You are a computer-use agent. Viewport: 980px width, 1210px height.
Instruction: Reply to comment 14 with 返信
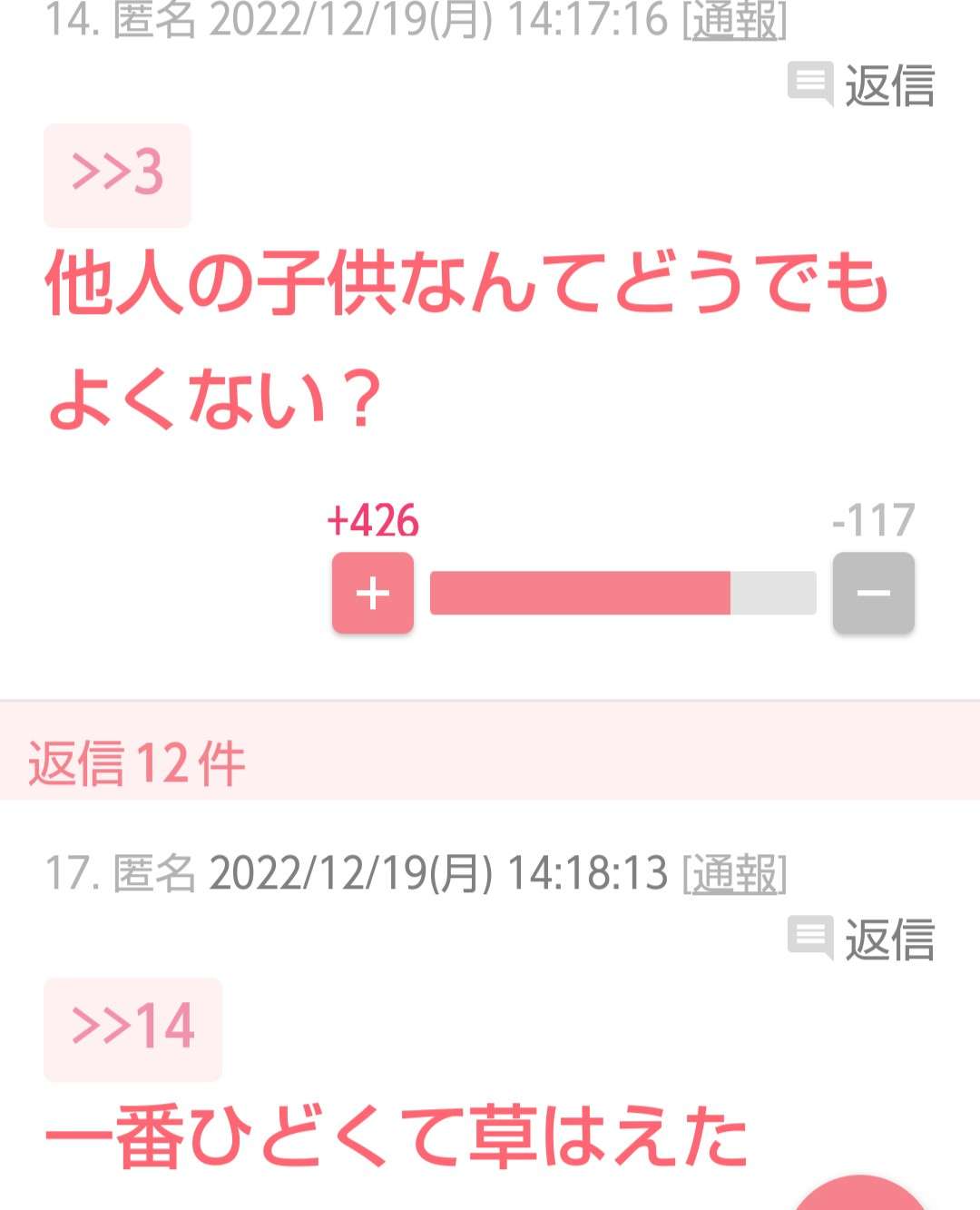pyautogui.click(x=862, y=86)
